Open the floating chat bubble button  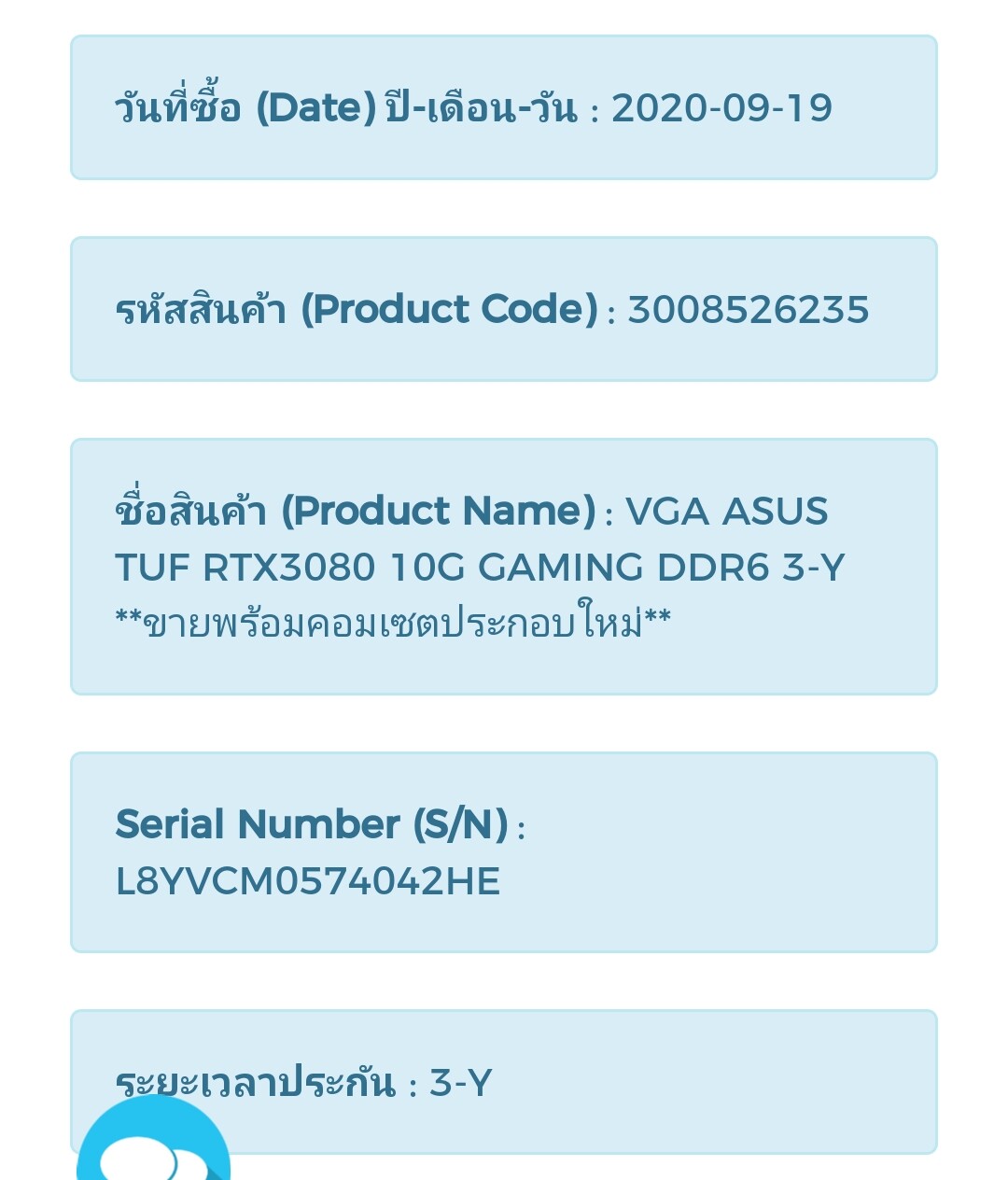click(154, 1150)
